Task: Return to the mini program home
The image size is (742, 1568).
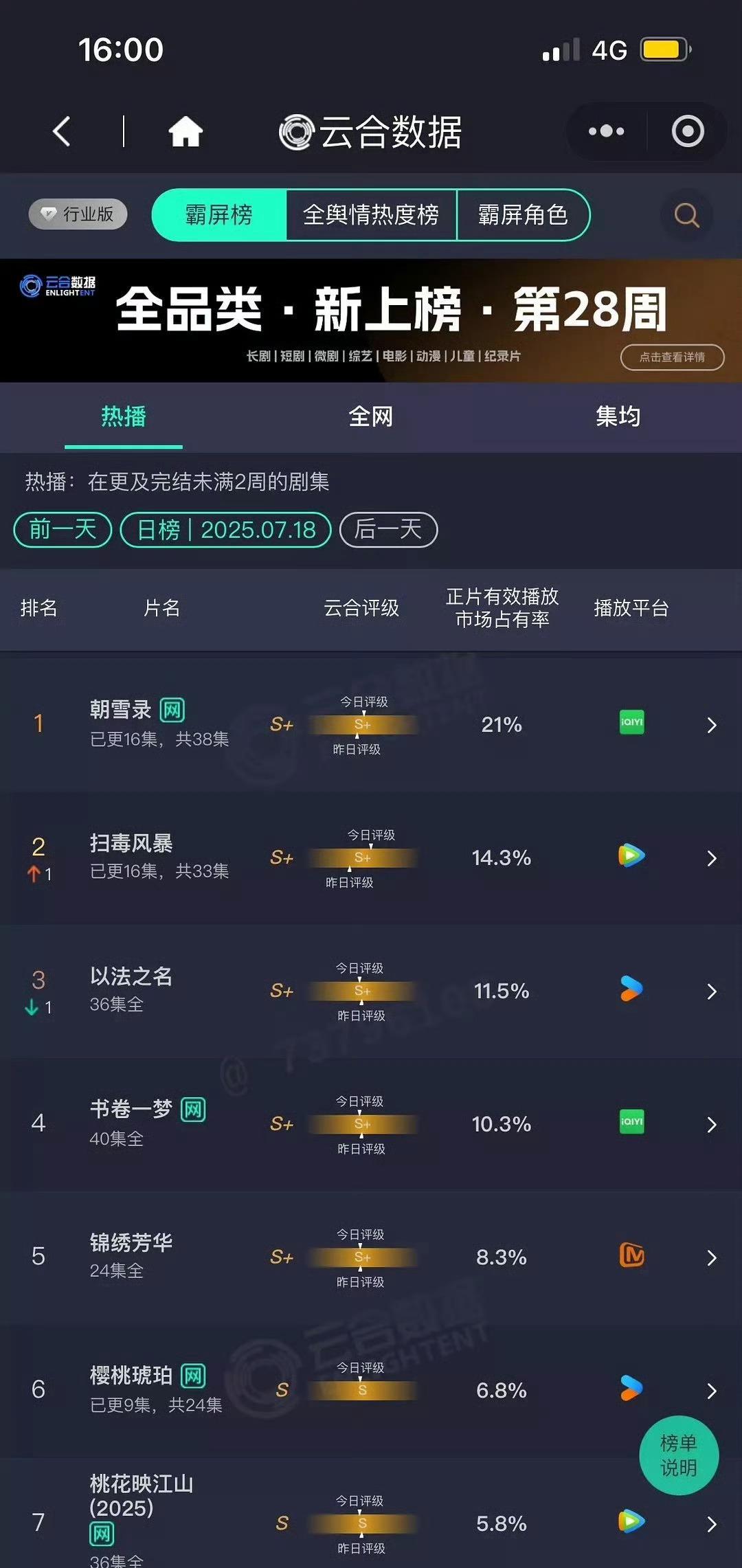Action: click(185, 131)
